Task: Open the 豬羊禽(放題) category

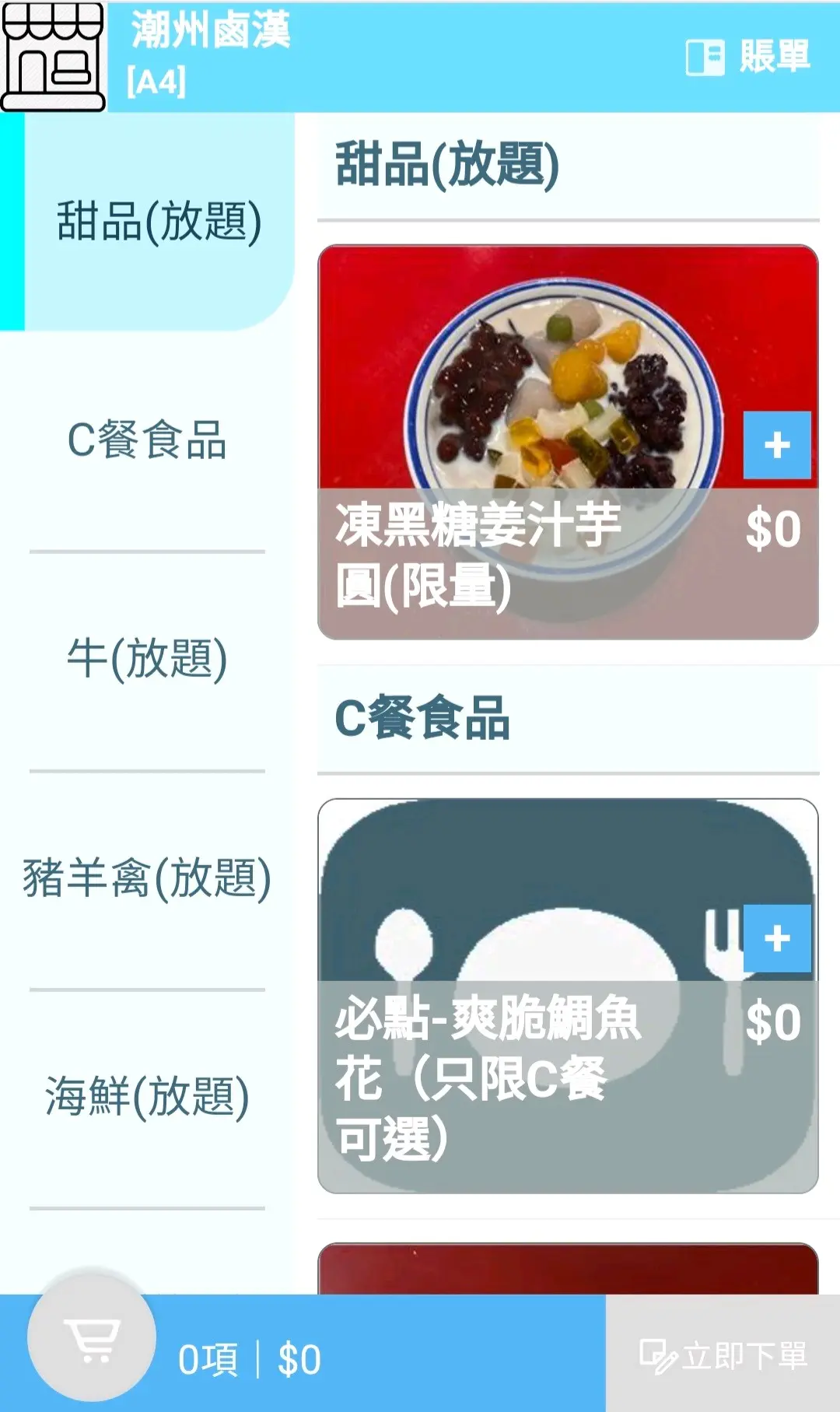Action: coord(147,878)
